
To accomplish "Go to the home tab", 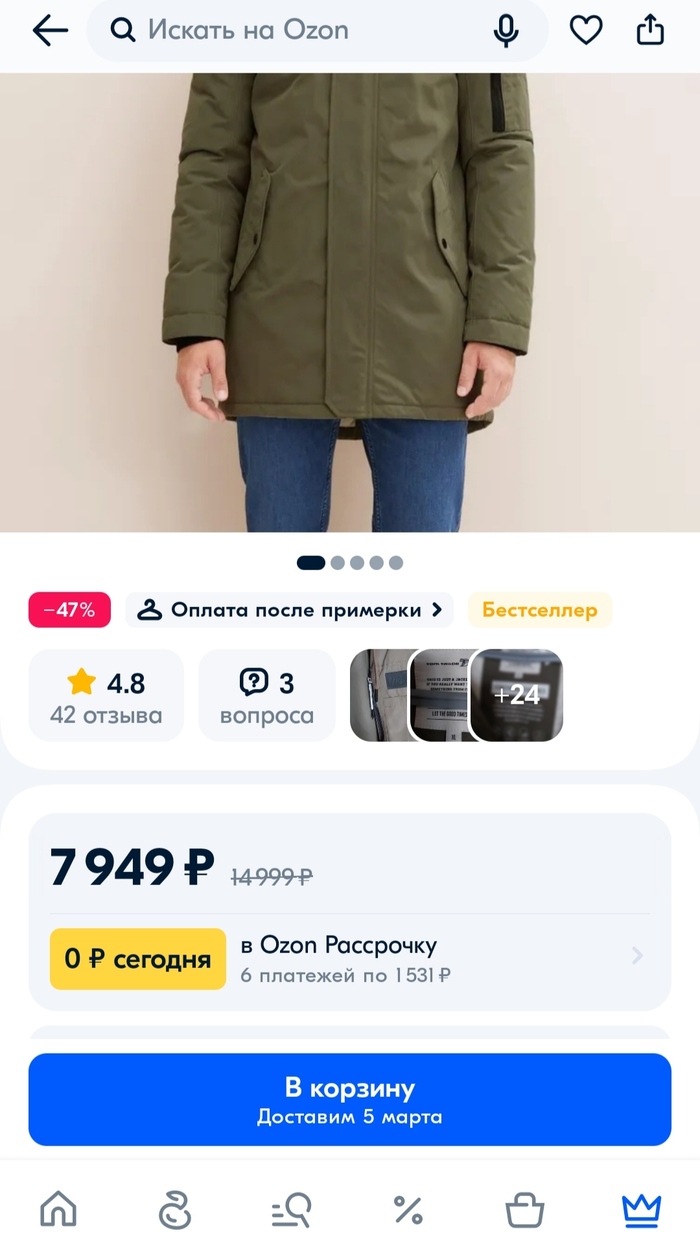I will click(58, 1210).
